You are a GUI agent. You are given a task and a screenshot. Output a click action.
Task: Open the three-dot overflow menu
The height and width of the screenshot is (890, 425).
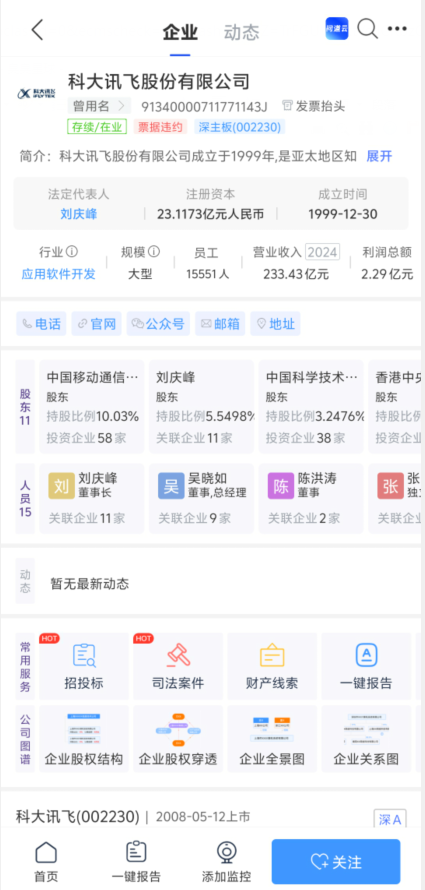[397, 28]
